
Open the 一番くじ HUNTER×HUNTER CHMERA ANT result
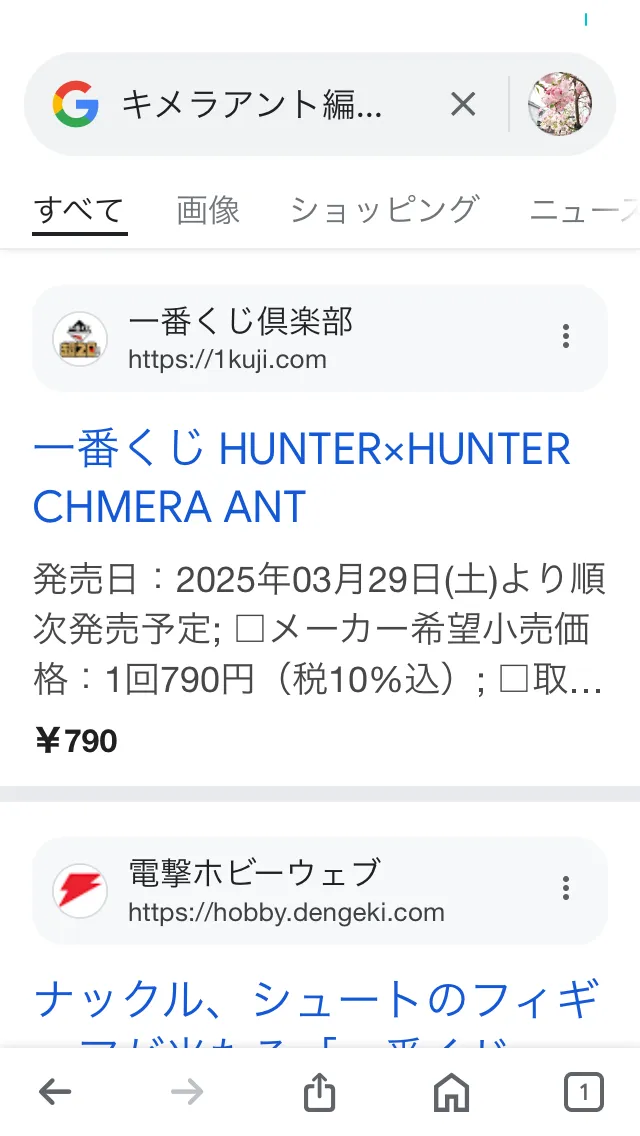302,477
